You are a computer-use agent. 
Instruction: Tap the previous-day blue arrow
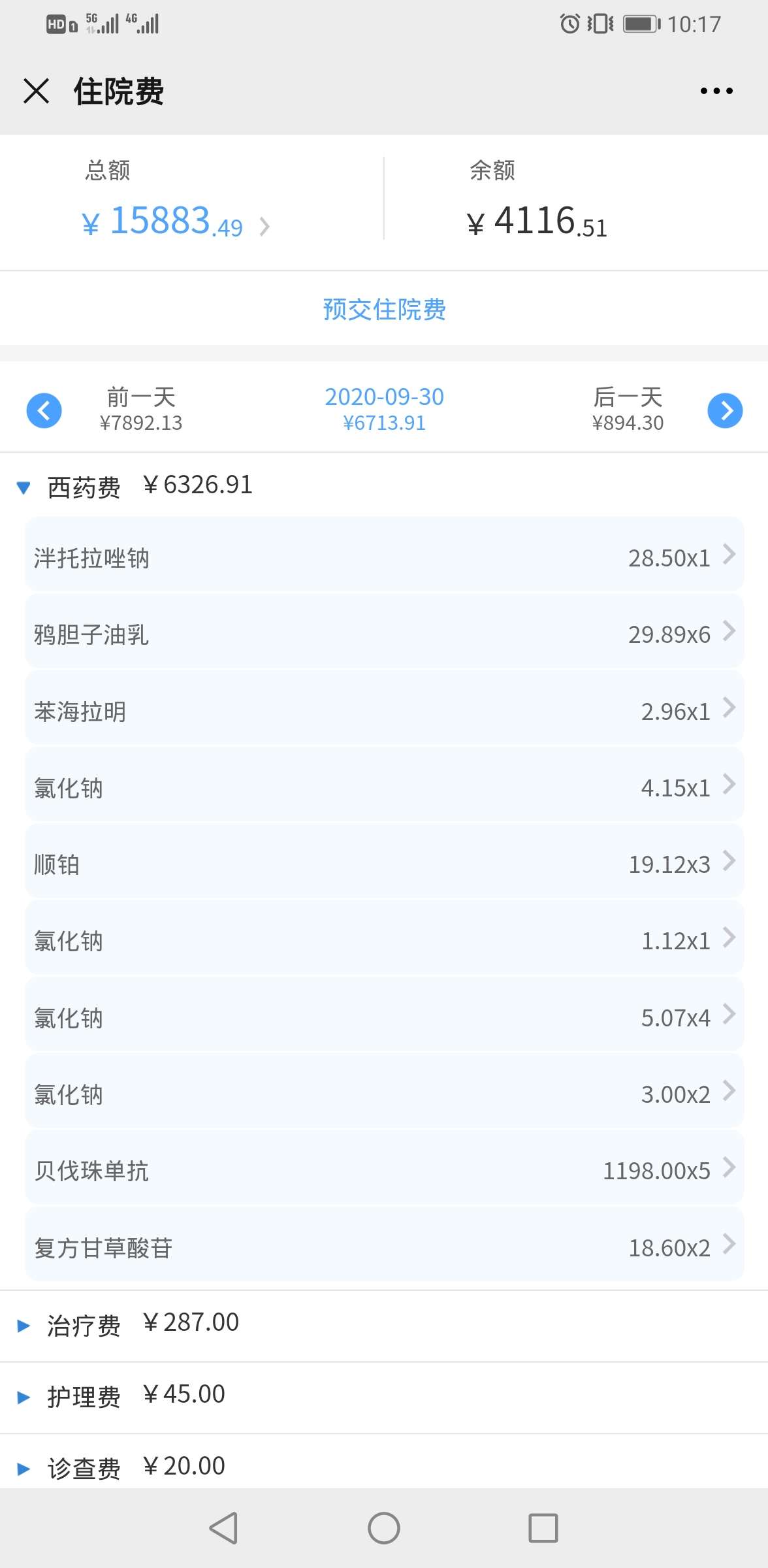click(x=44, y=410)
